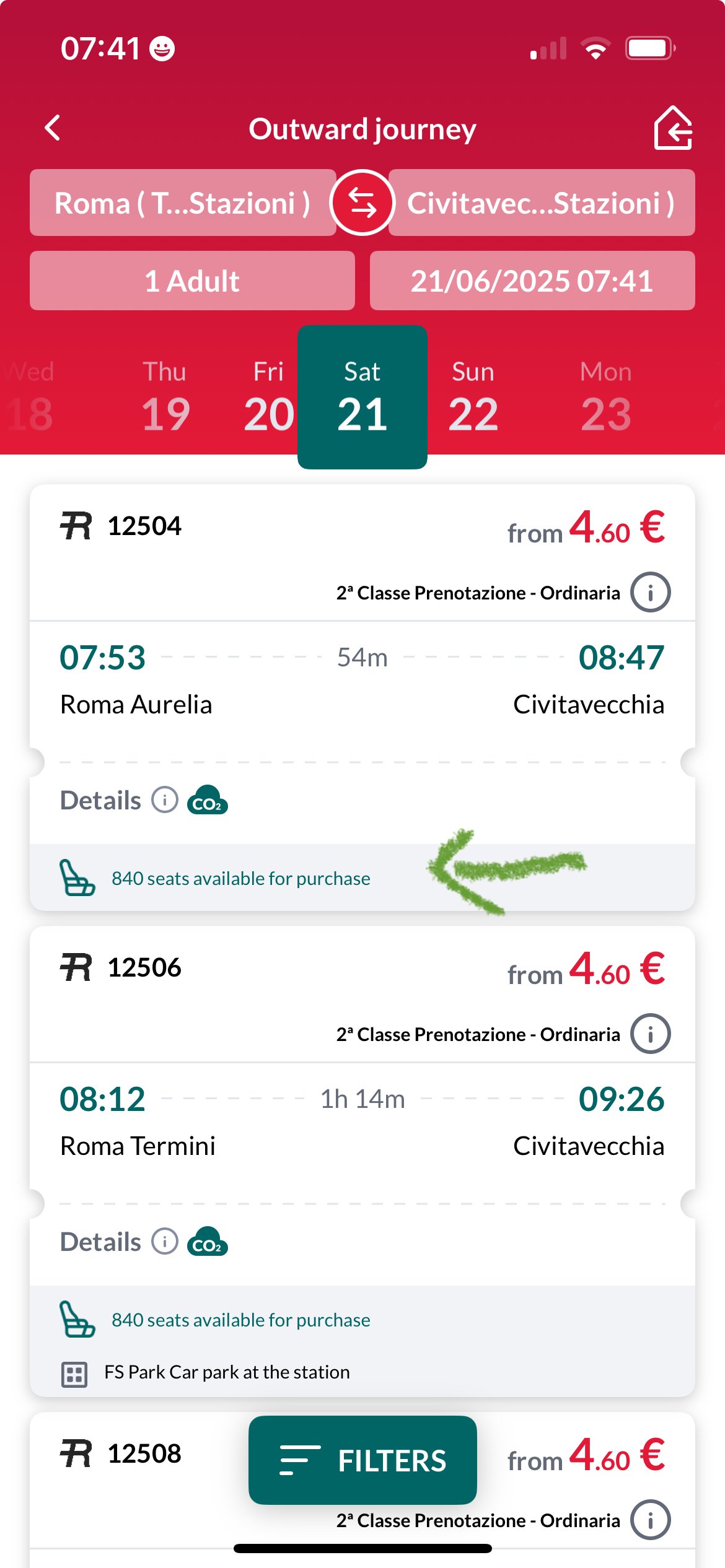Show fare info for train 12506
This screenshot has height=1568, width=725.
click(x=650, y=1034)
